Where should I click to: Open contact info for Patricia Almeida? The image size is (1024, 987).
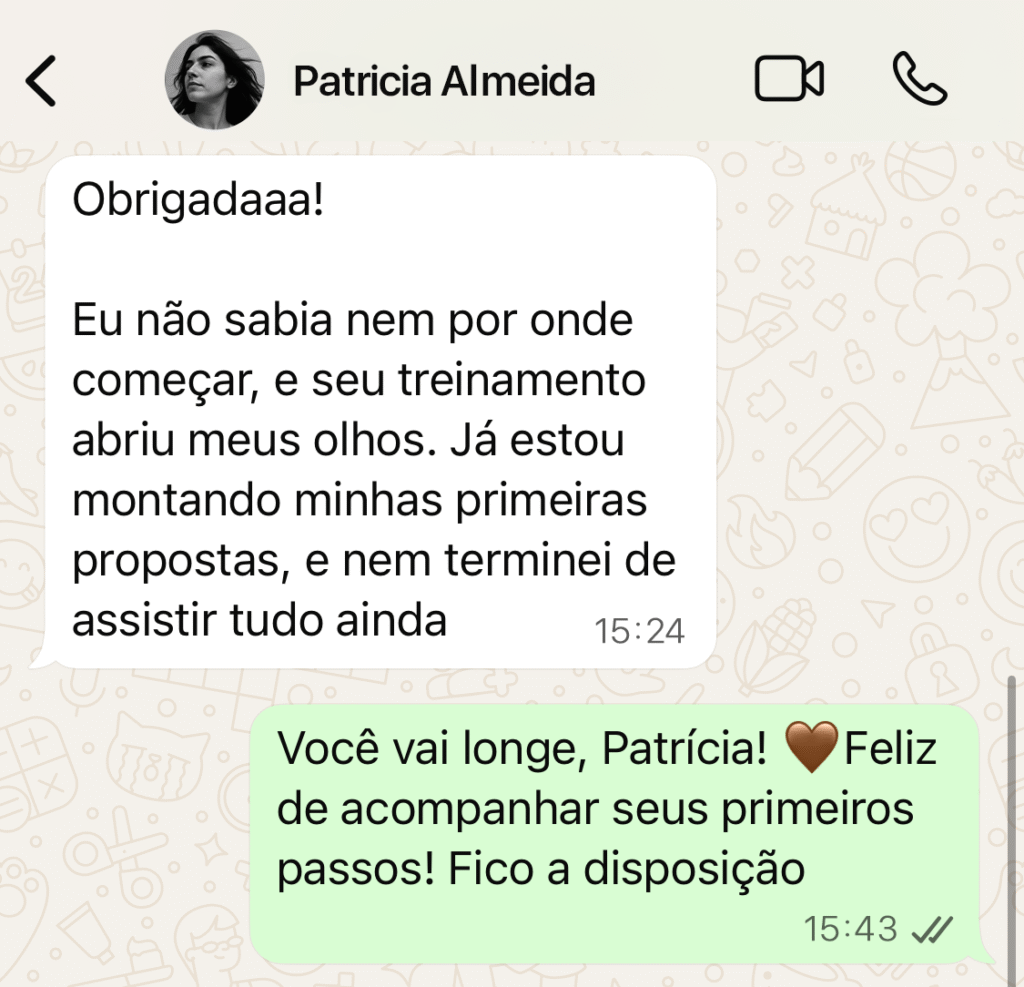[x=444, y=82]
